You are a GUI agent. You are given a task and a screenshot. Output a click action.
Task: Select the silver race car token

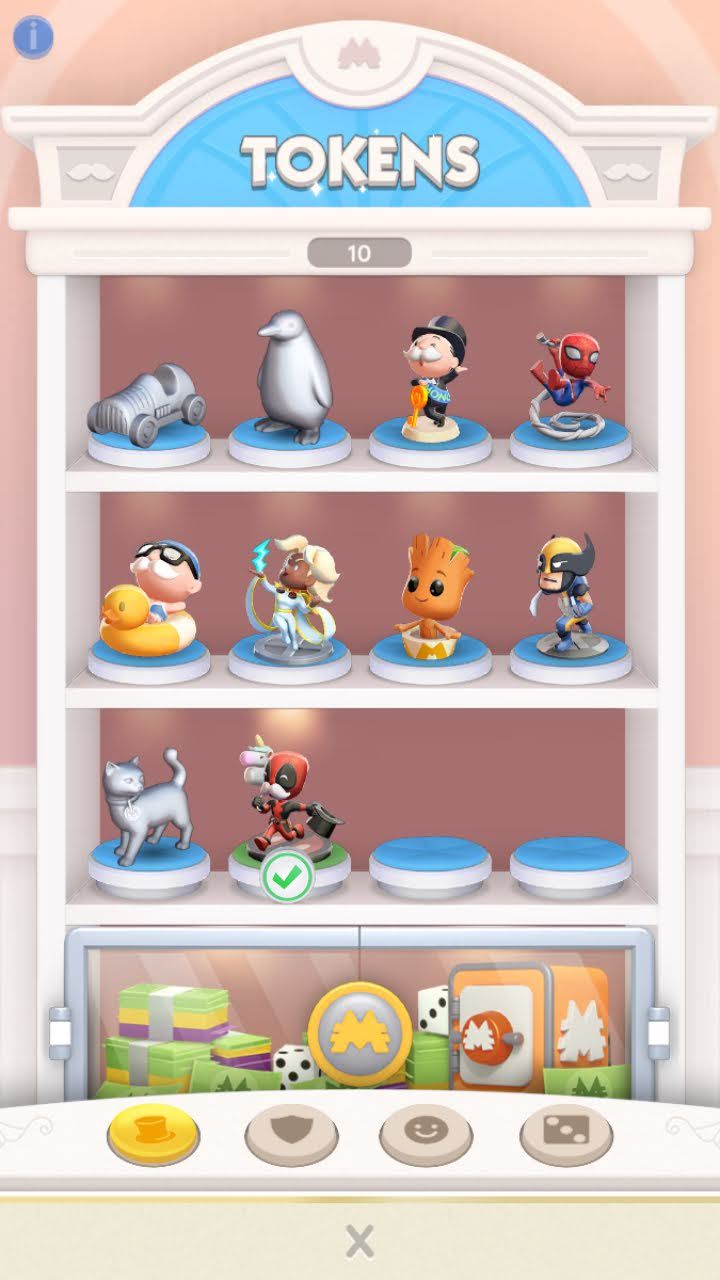[147, 407]
